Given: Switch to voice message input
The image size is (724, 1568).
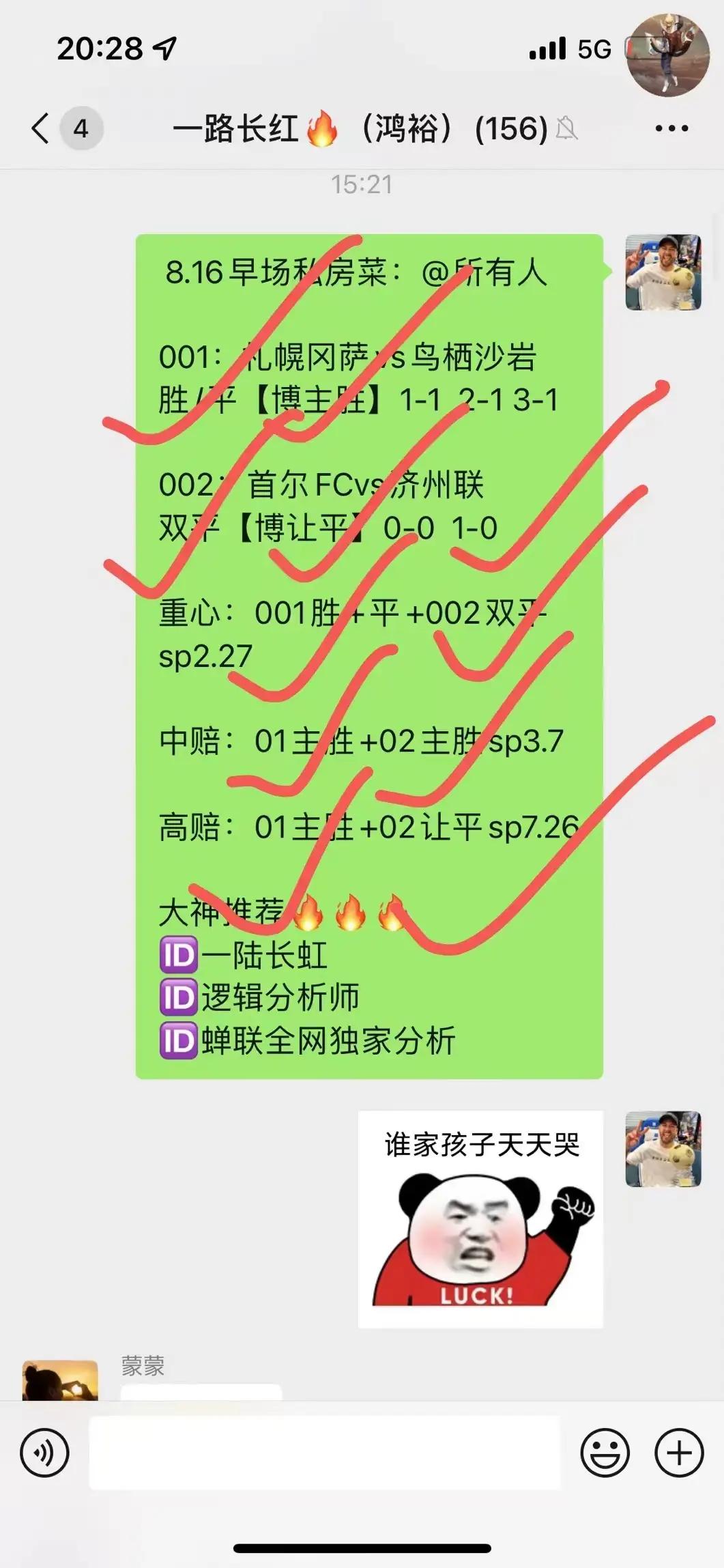Looking at the screenshot, I should pos(45,1453).
